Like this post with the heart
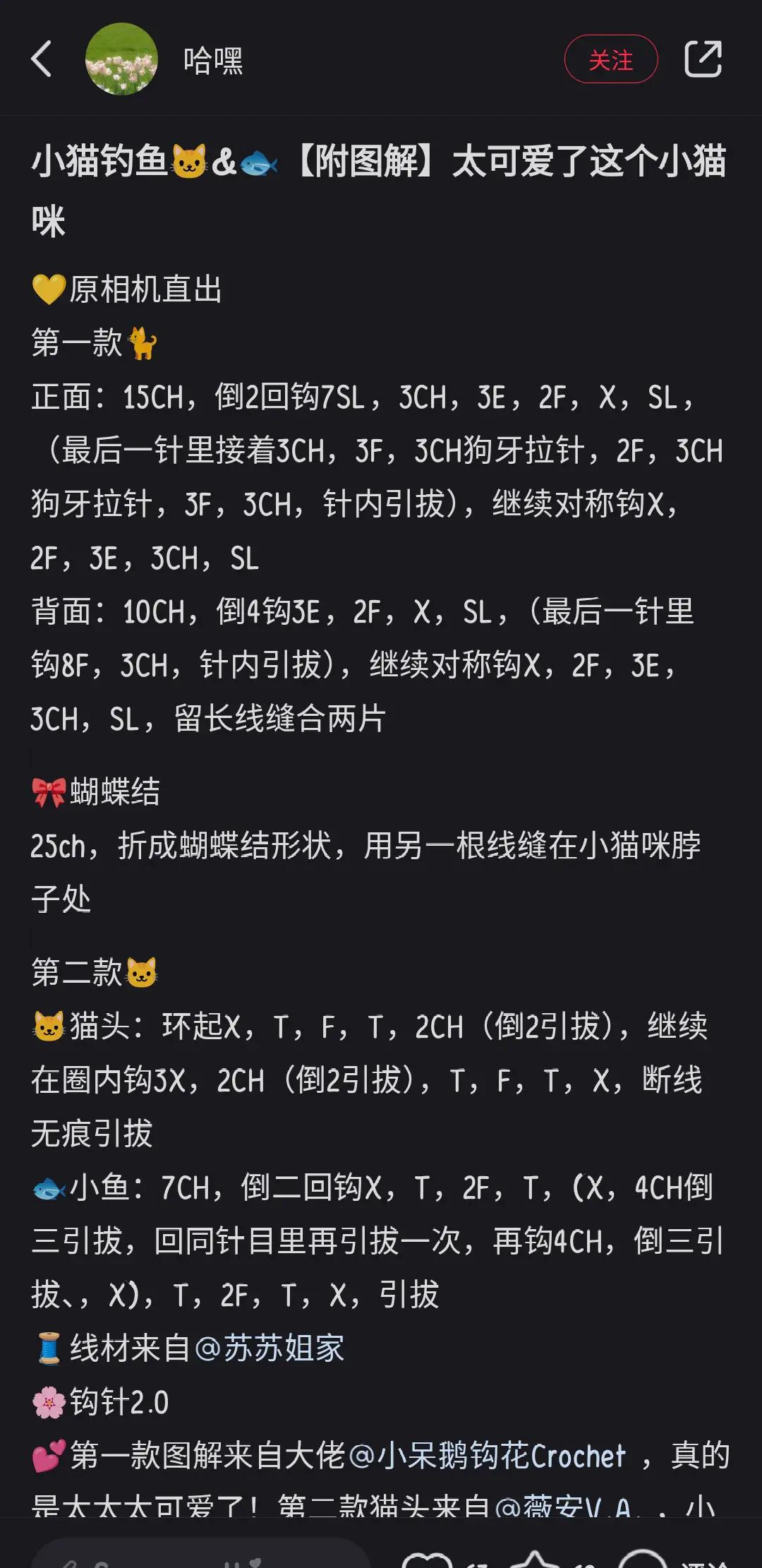The height and width of the screenshot is (1568, 762). [427, 1559]
